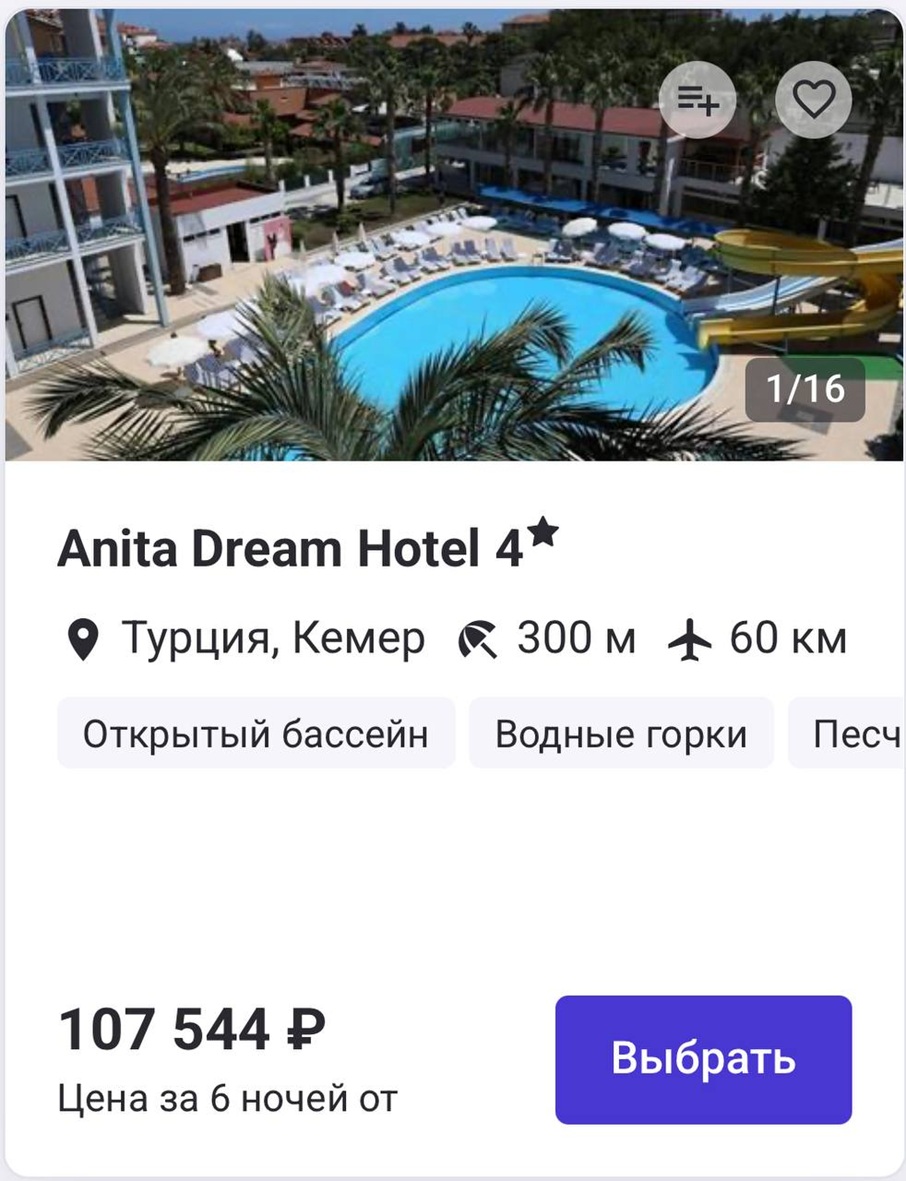Add the hotel to comparison list
Image resolution: width=906 pixels, height=1181 pixels.
[x=697, y=99]
